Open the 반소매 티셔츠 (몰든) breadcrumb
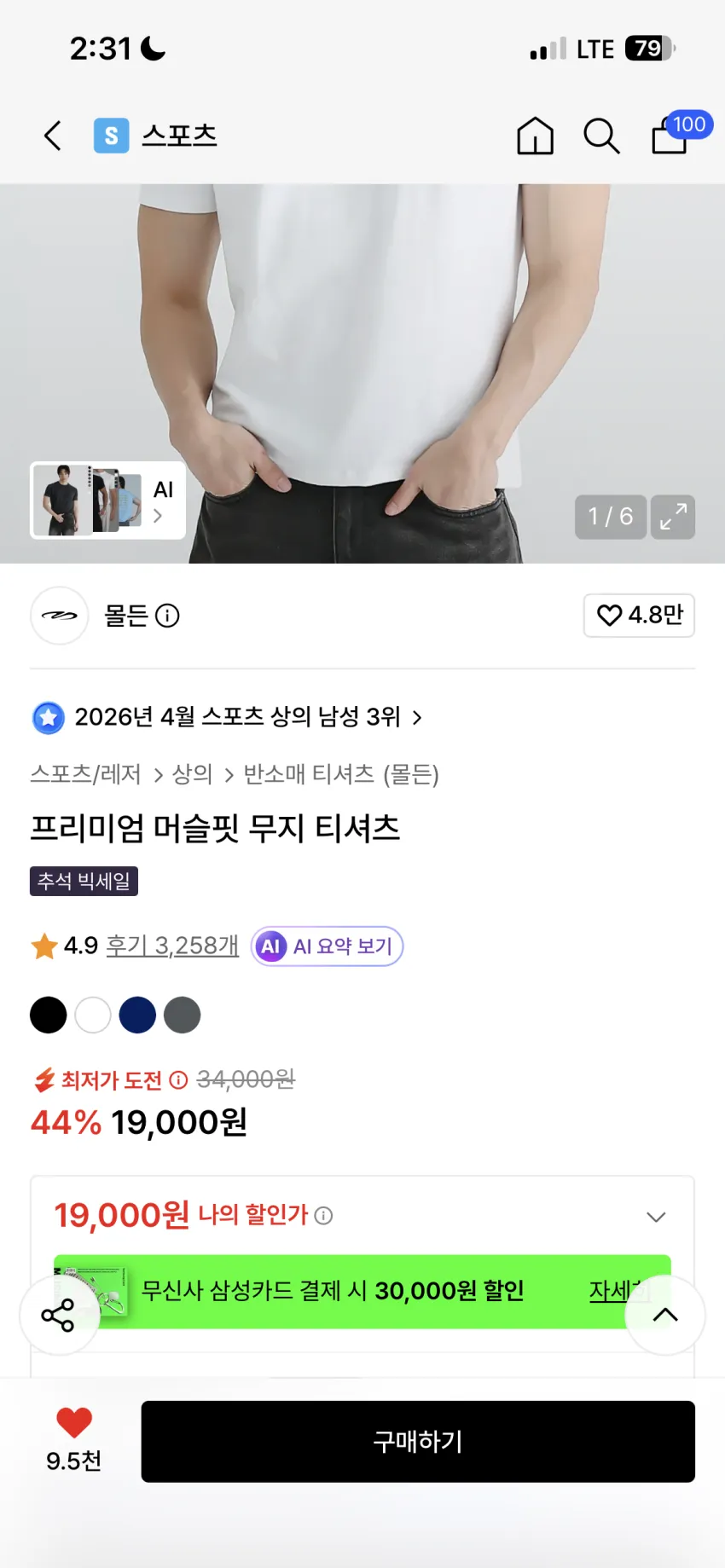725x1568 pixels. 341,774
